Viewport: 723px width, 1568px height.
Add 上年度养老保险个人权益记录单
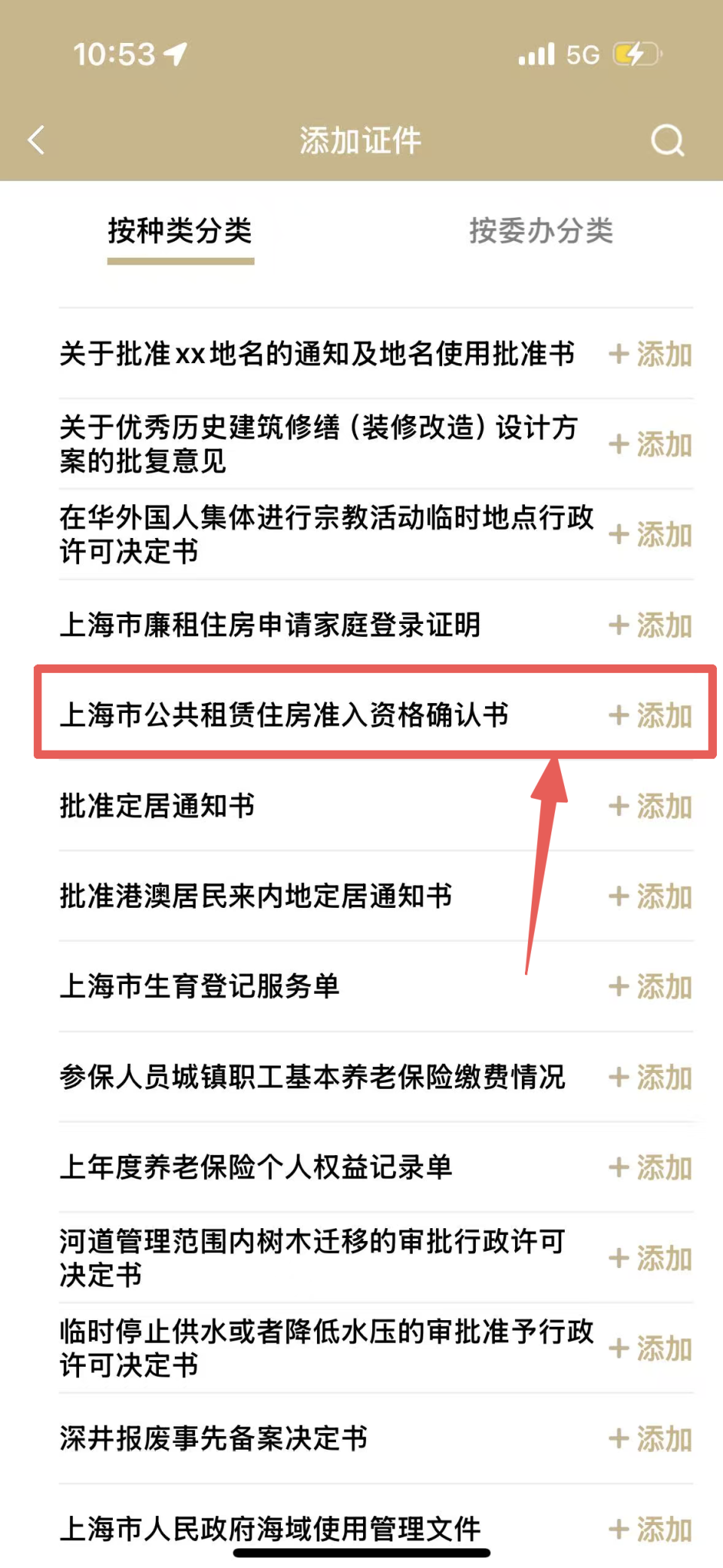click(651, 1168)
